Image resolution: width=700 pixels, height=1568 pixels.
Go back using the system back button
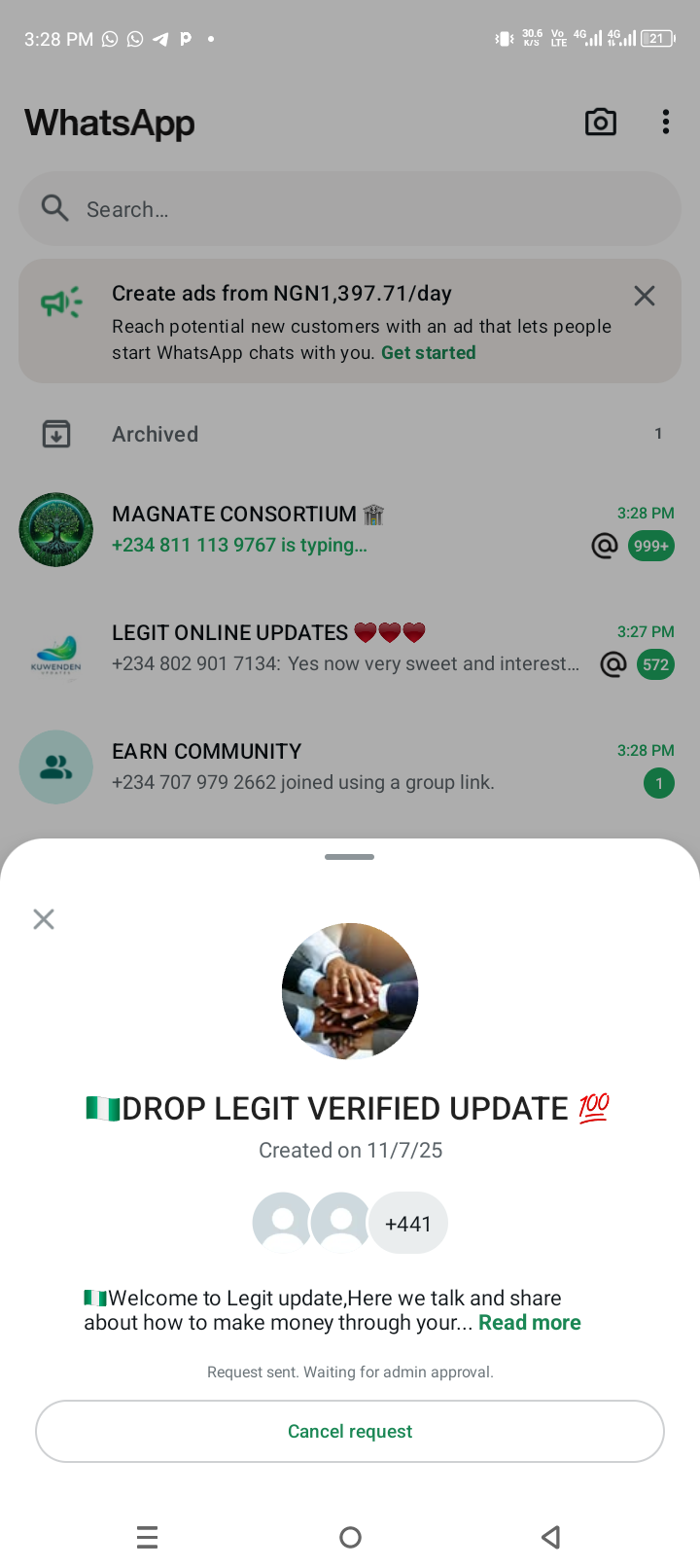coord(551,1537)
